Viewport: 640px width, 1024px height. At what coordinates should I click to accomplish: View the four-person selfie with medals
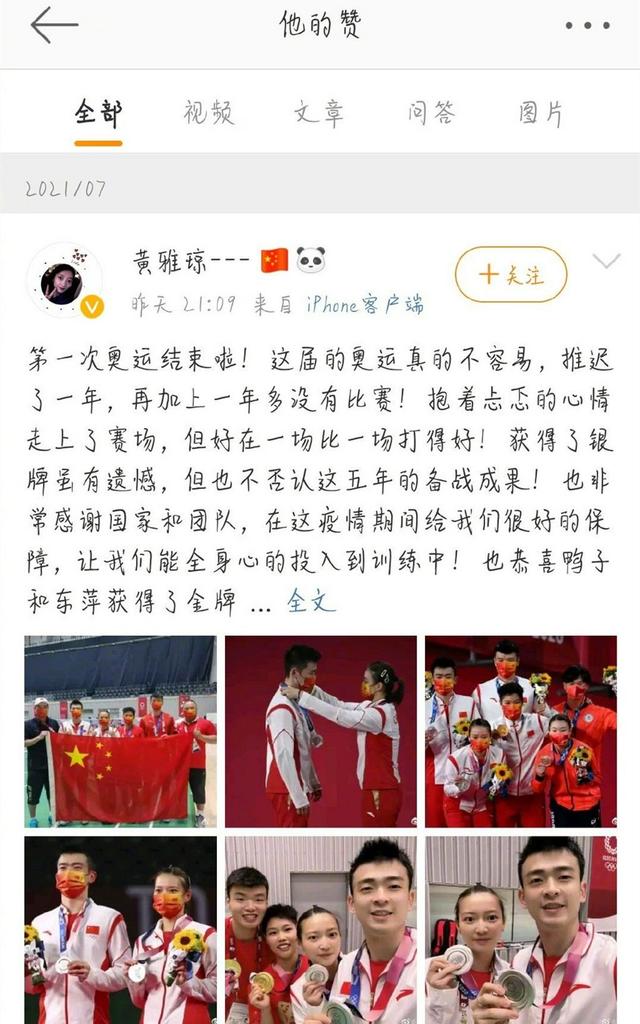pos(320,930)
